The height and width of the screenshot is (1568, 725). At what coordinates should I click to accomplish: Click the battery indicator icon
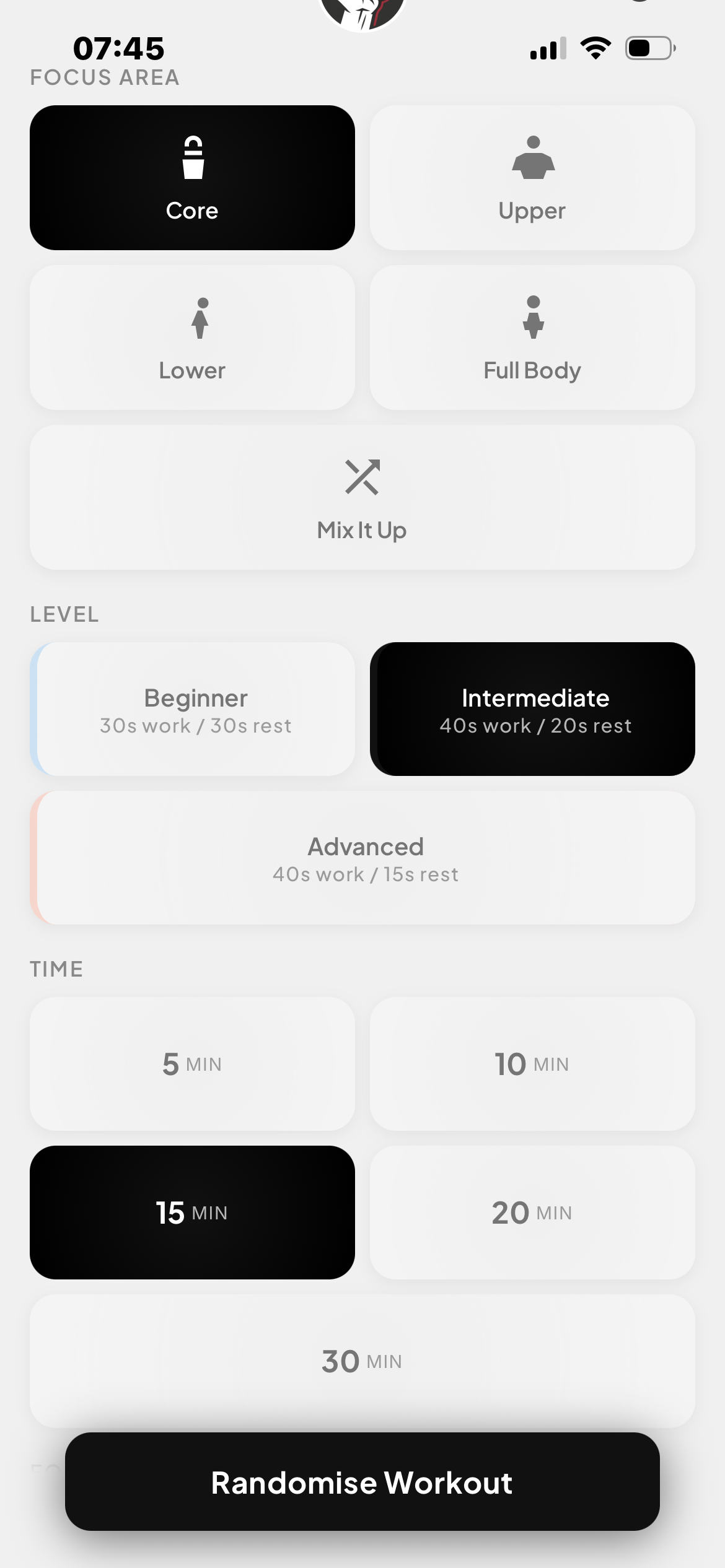[649, 48]
